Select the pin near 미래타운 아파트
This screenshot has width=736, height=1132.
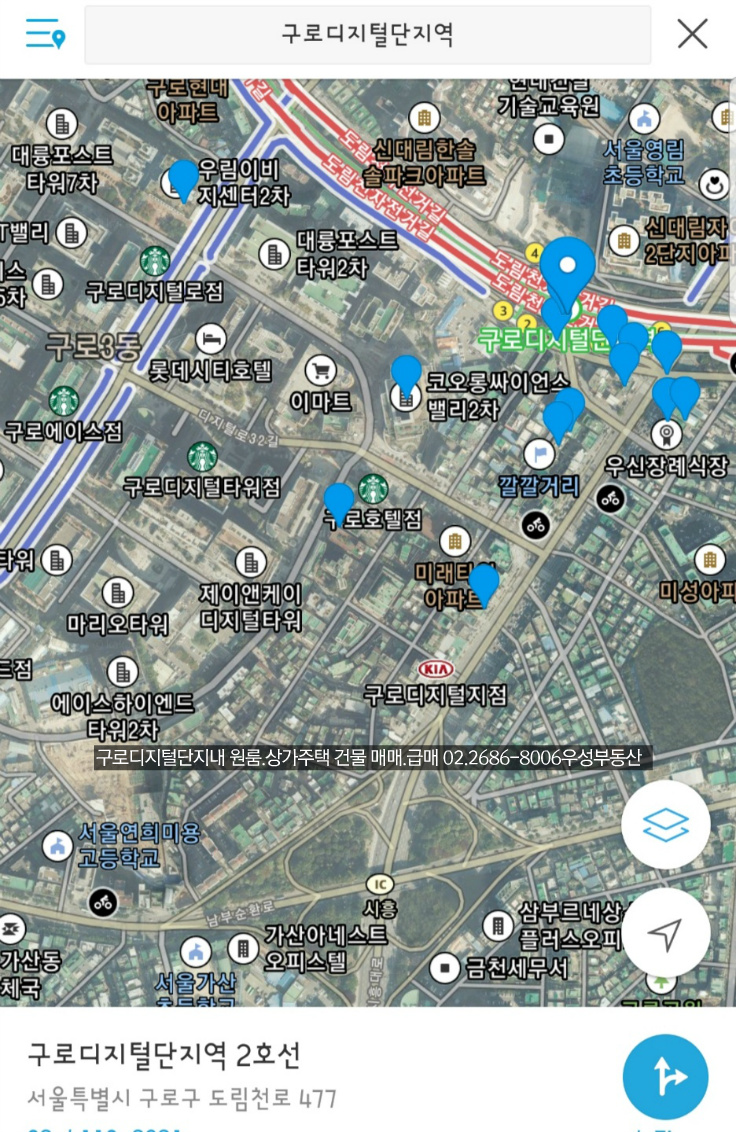tap(484, 583)
